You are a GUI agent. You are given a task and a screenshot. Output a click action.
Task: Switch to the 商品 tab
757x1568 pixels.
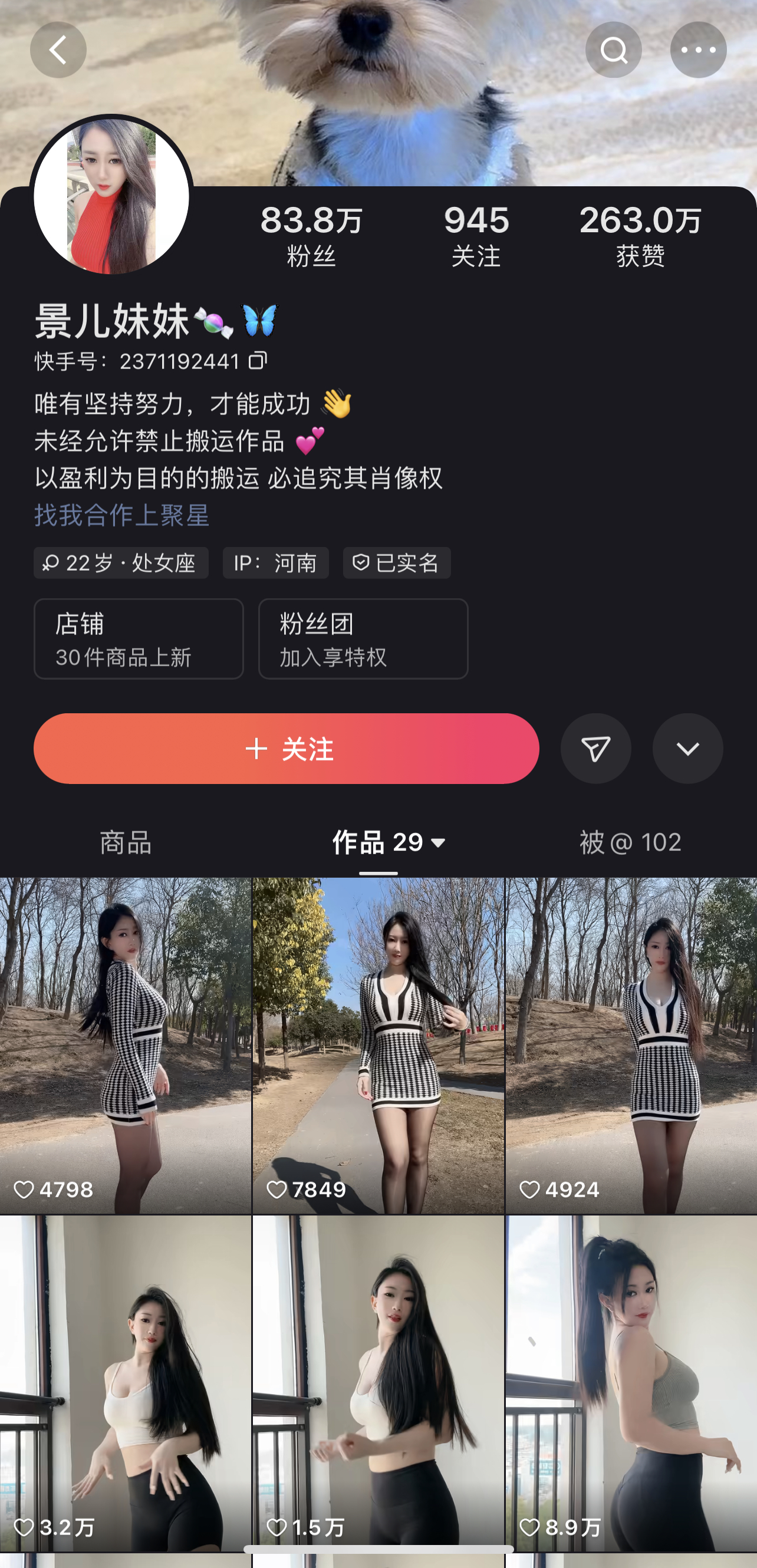click(x=126, y=842)
